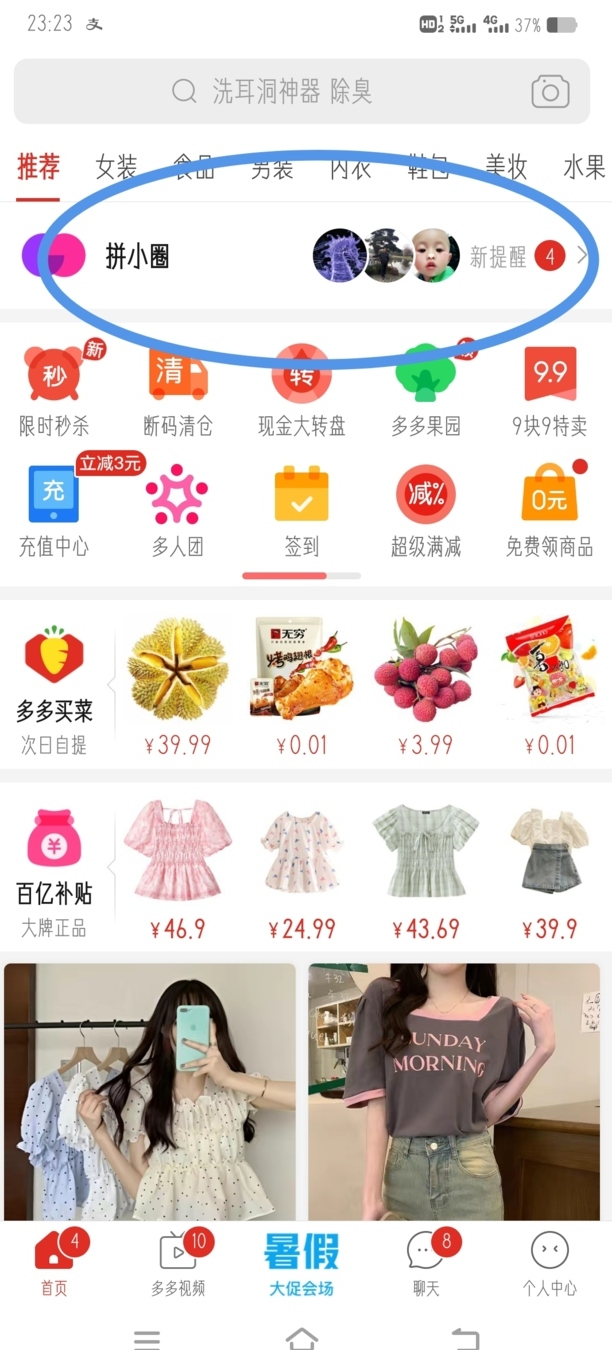The image size is (612, 1350).
Task: Open 签到 daily check-in
Action: (x=302, y=510)
